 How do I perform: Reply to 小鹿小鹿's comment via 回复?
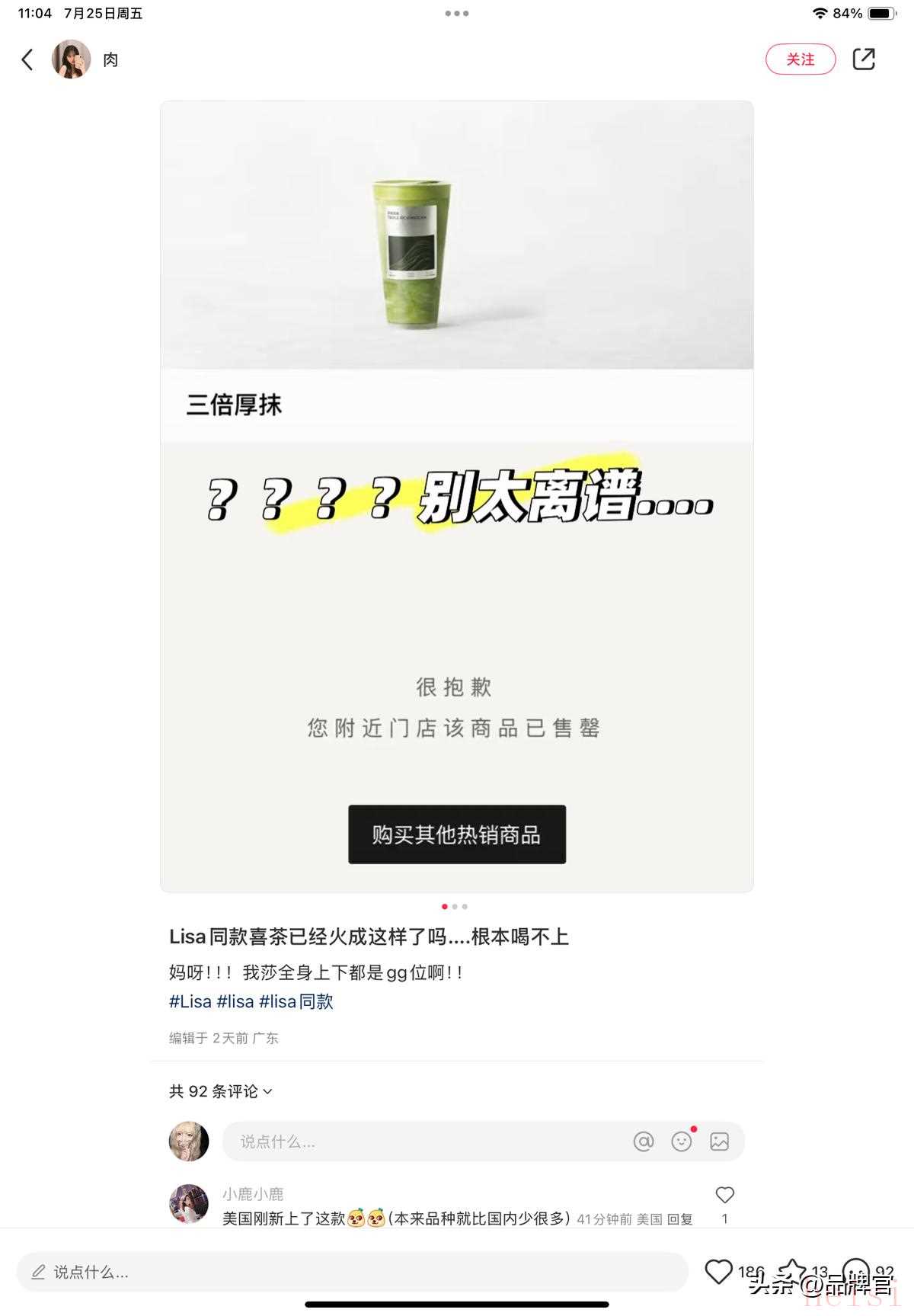[x=680, y=1219]
